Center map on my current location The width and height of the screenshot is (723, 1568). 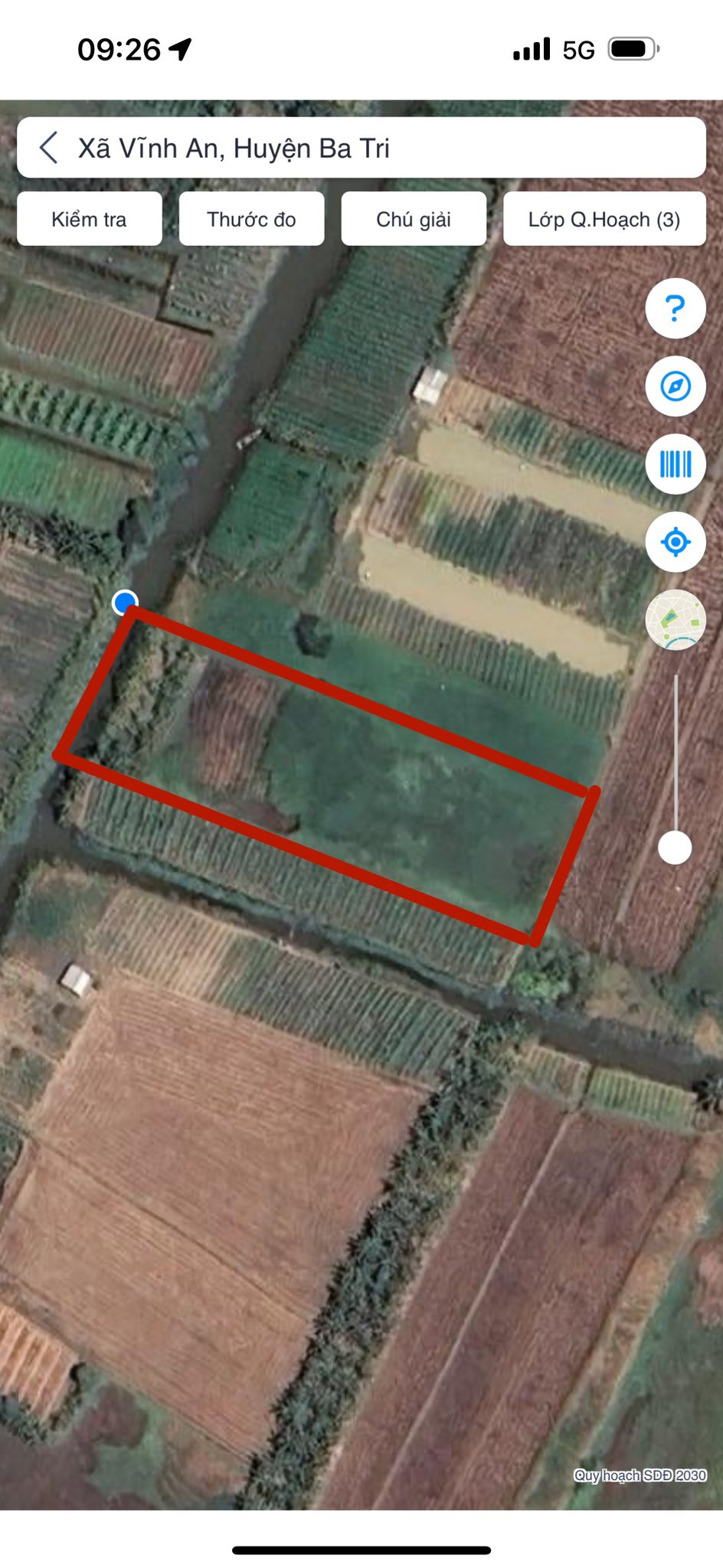click(675, 542)
